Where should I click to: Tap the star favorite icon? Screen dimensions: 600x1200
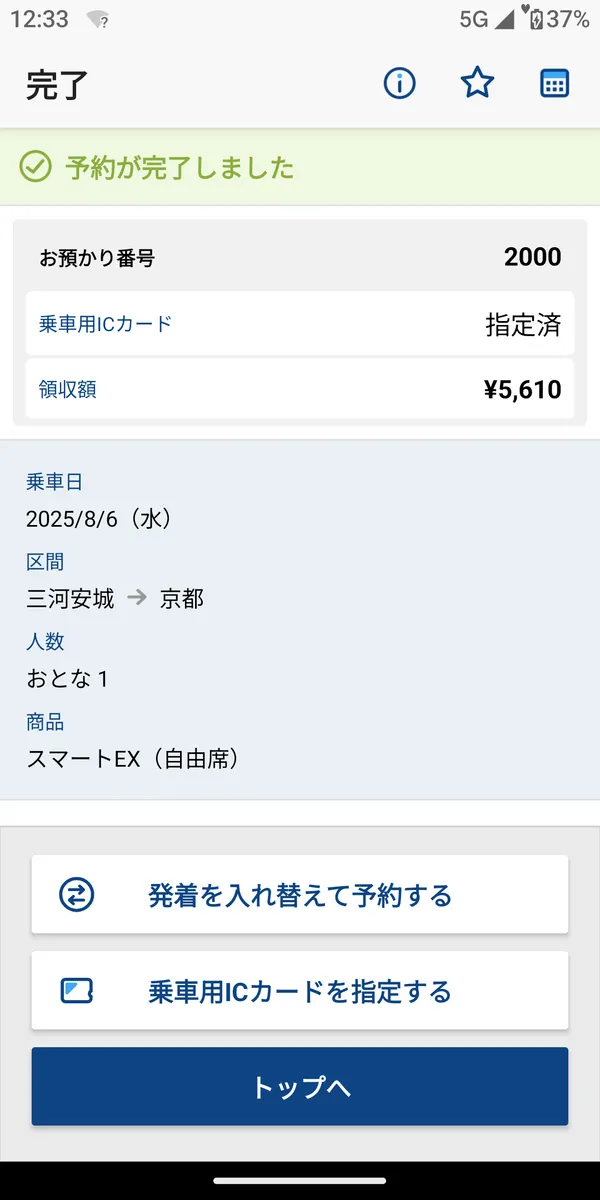[x=478, y=84]
